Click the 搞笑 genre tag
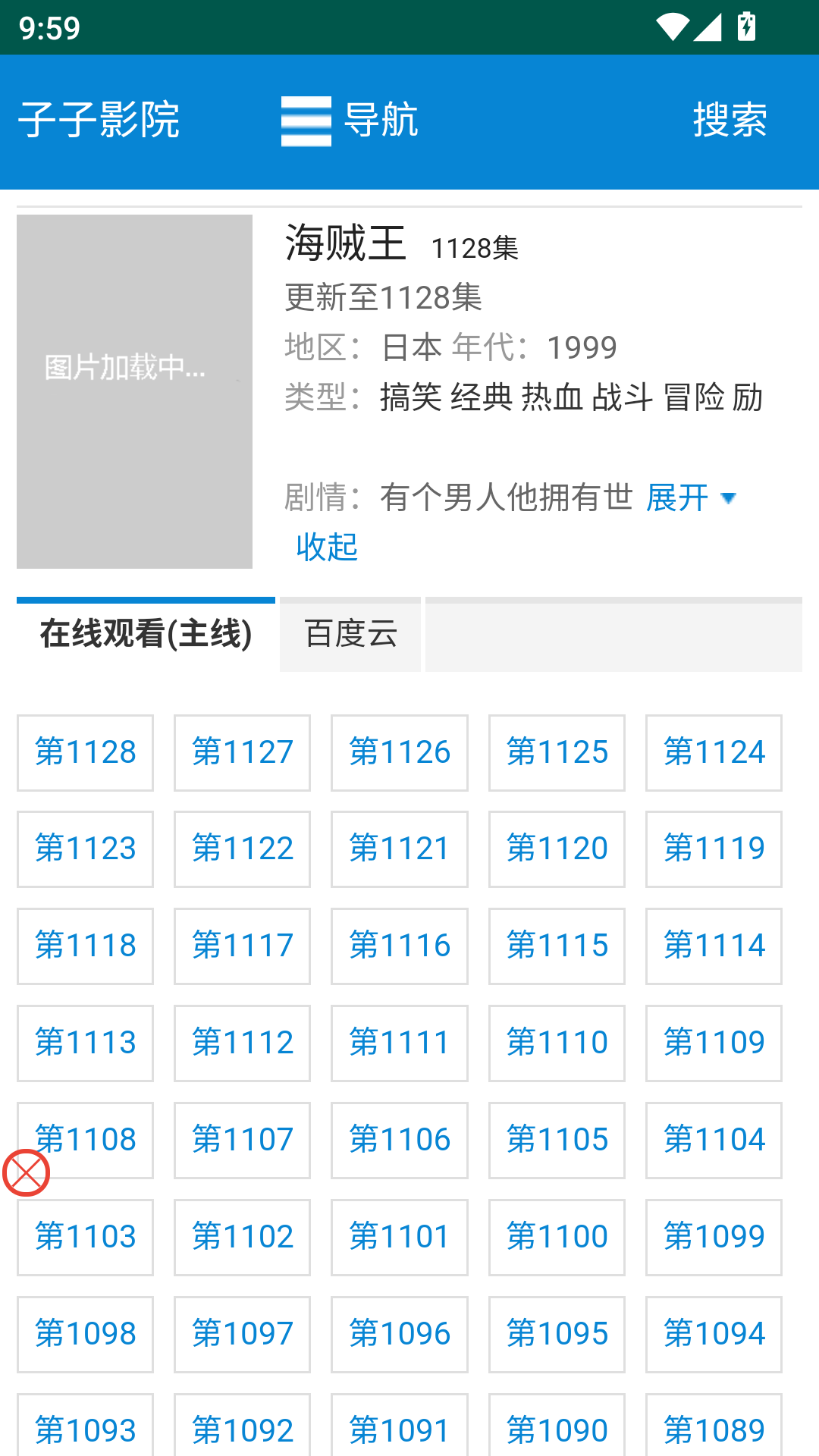Viewport: 819px width, 1456px height. point(410,397)
